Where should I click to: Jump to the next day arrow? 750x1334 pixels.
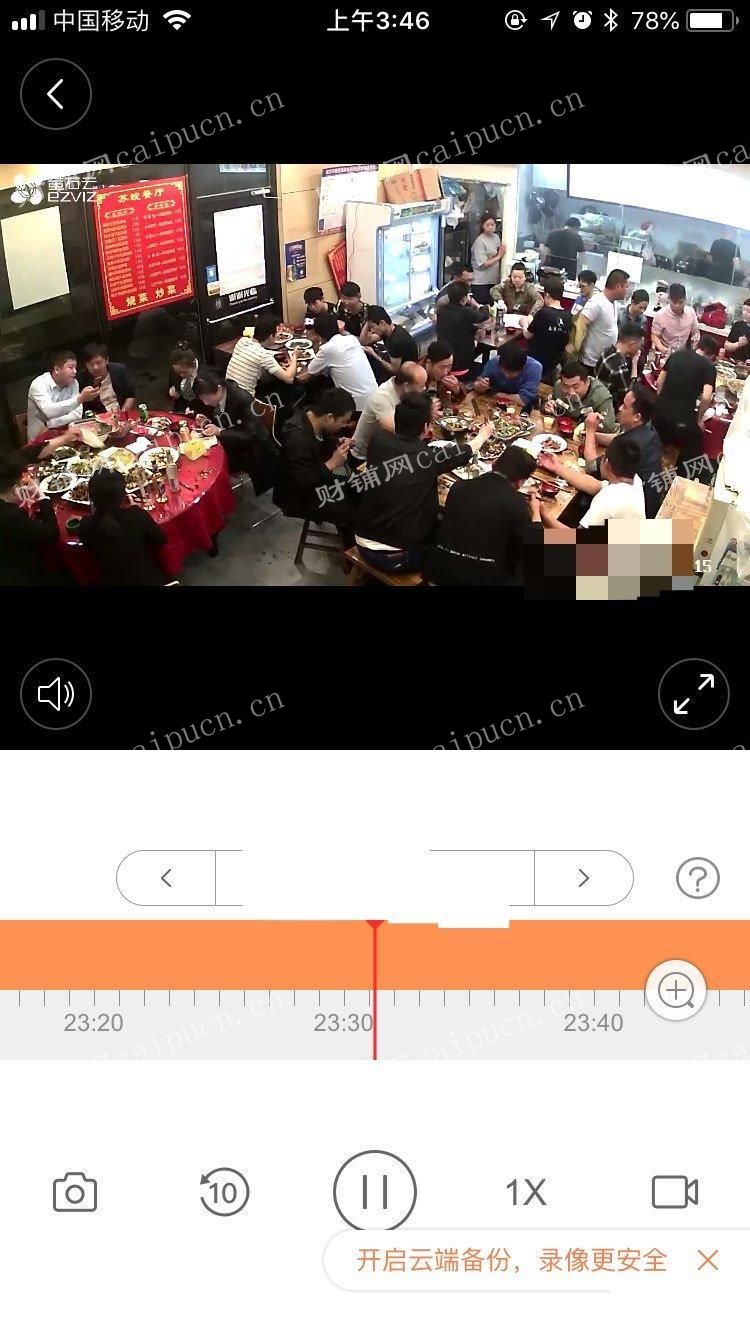tap(584, 878)
